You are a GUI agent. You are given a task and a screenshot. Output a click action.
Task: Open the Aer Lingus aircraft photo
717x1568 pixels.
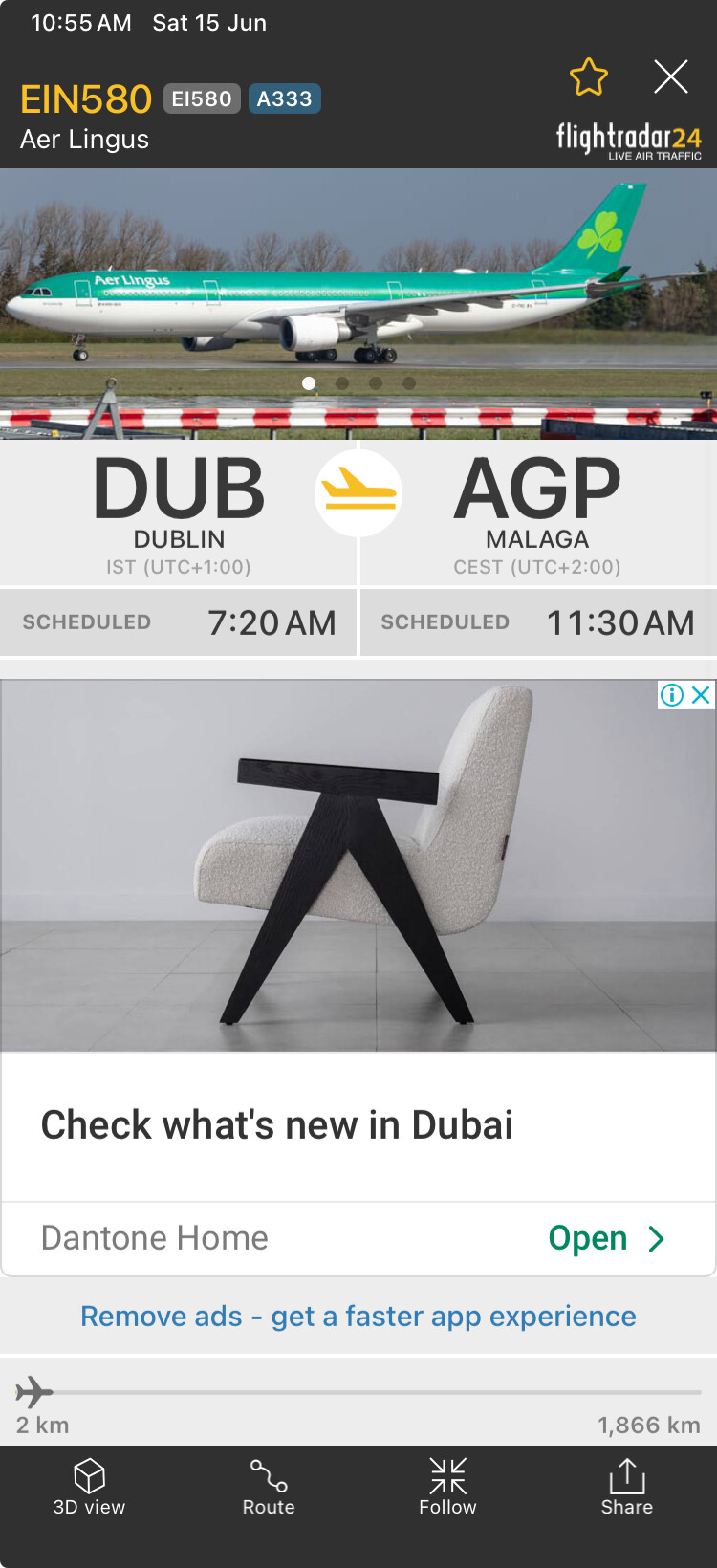(x=358, y=287)
